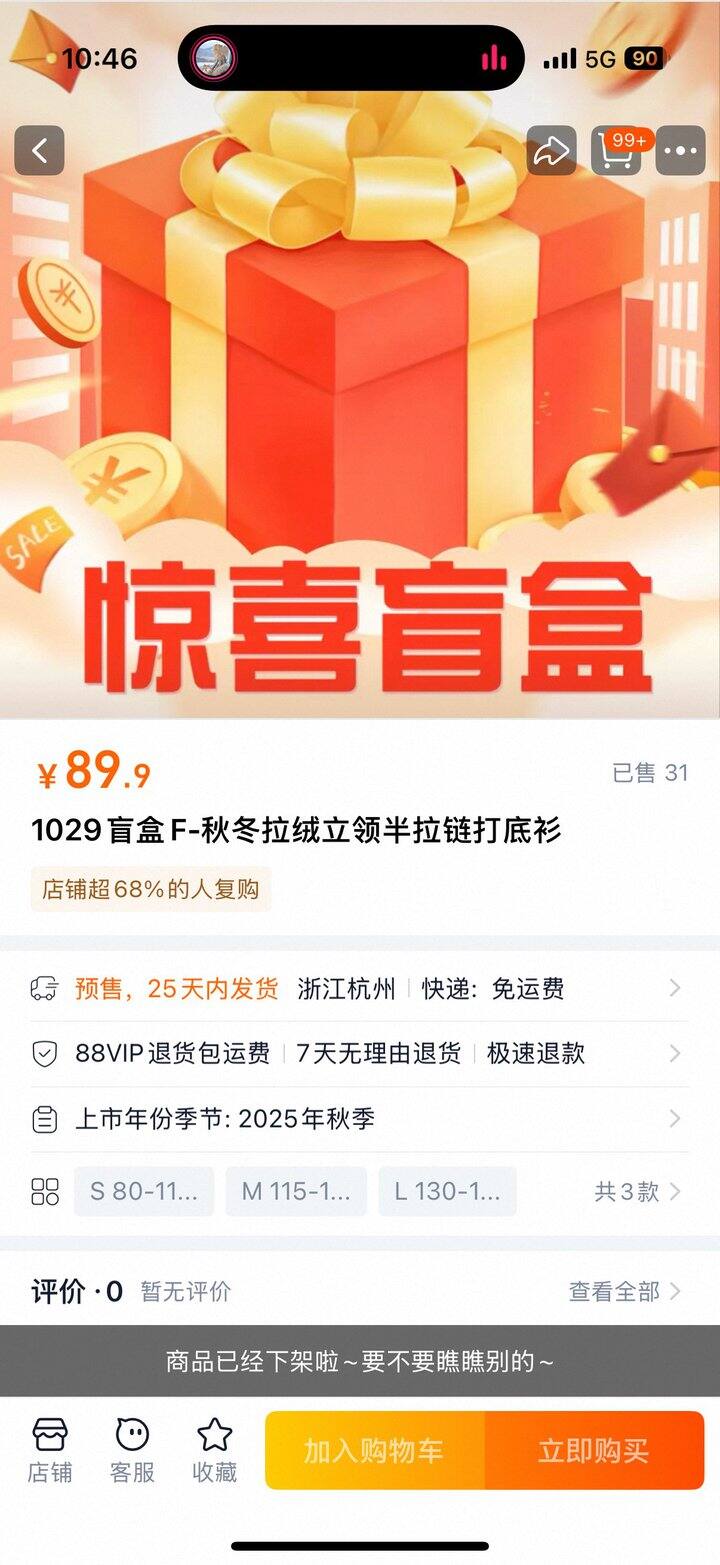
Task: Open the 上市年份季节 product parameters row
Action: click(x=360, y=1119)
